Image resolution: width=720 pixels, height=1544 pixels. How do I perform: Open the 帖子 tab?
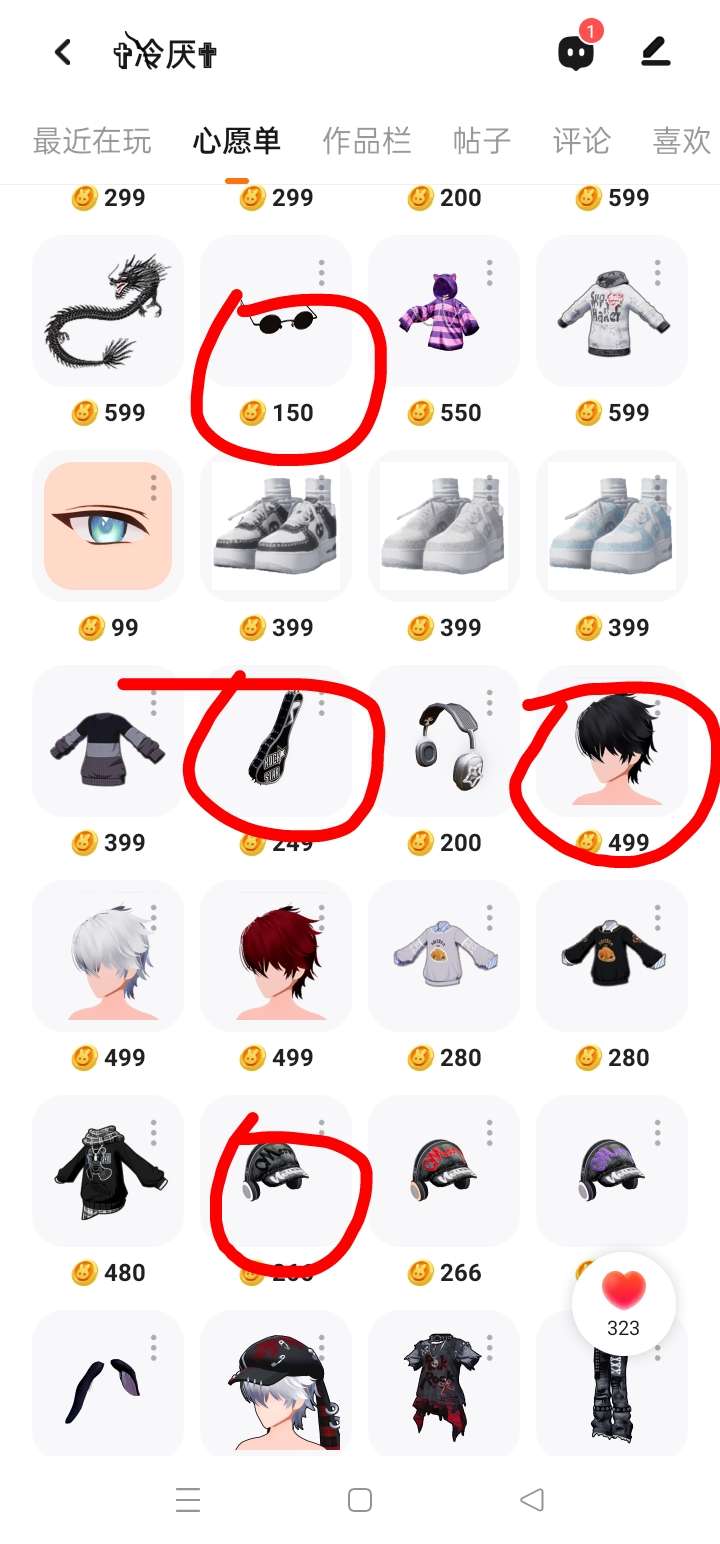click(481, 141)
